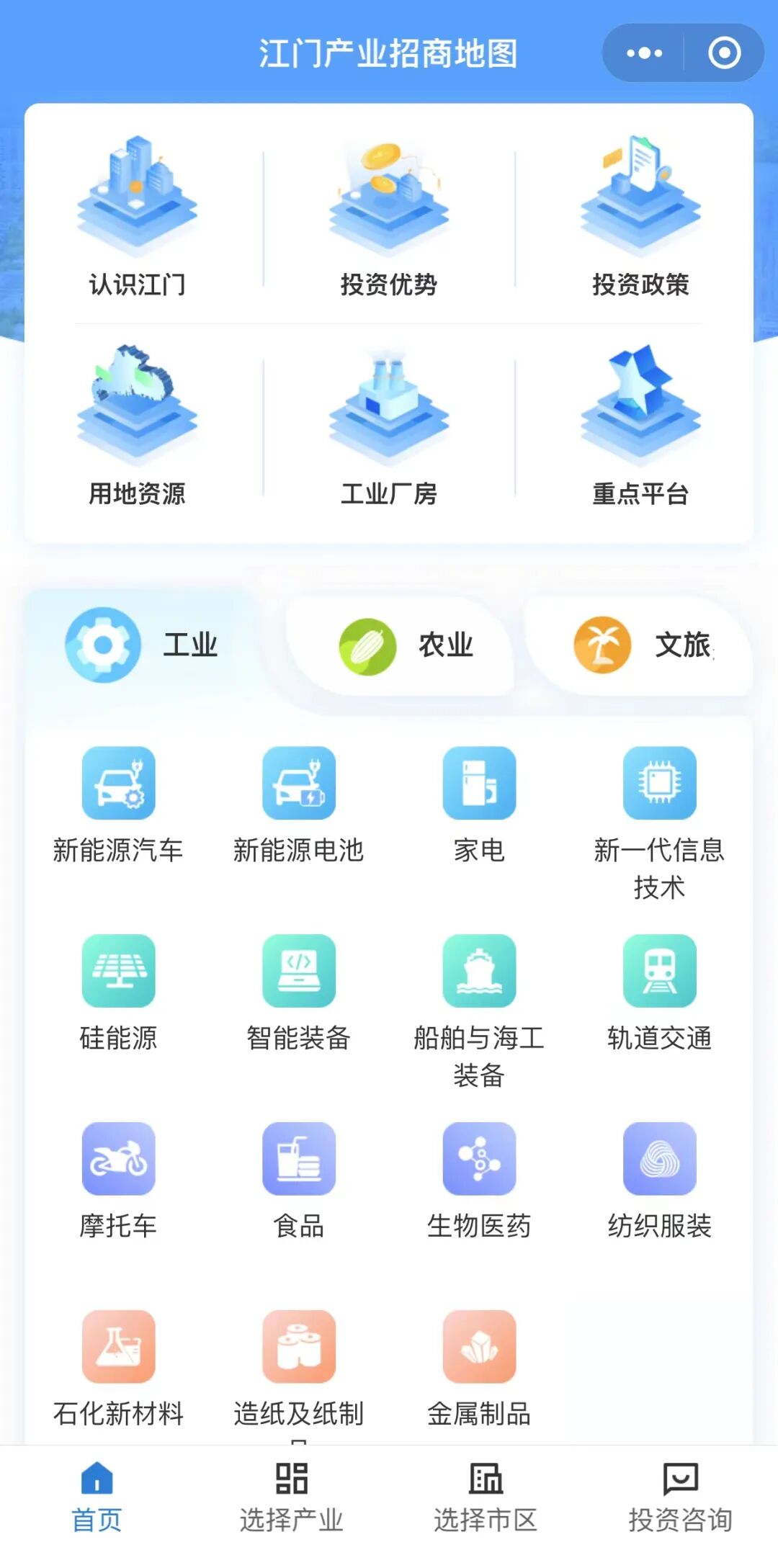778x1568 pixels.
Task: Select the 新一代信息技术 chip icon
Action: tap(659, 785)
